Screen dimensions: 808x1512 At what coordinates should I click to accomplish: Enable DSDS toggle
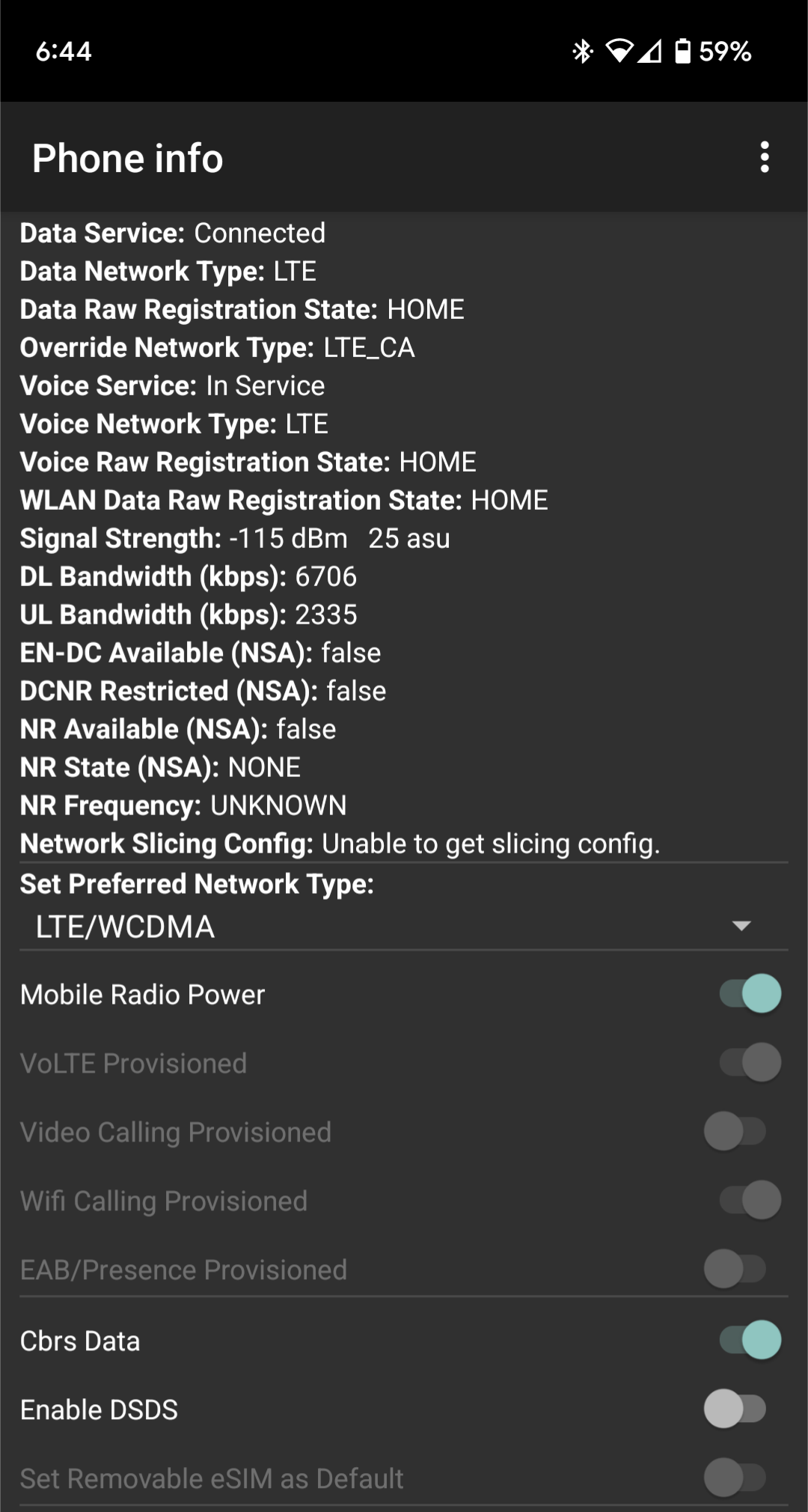pos(735,1409)
